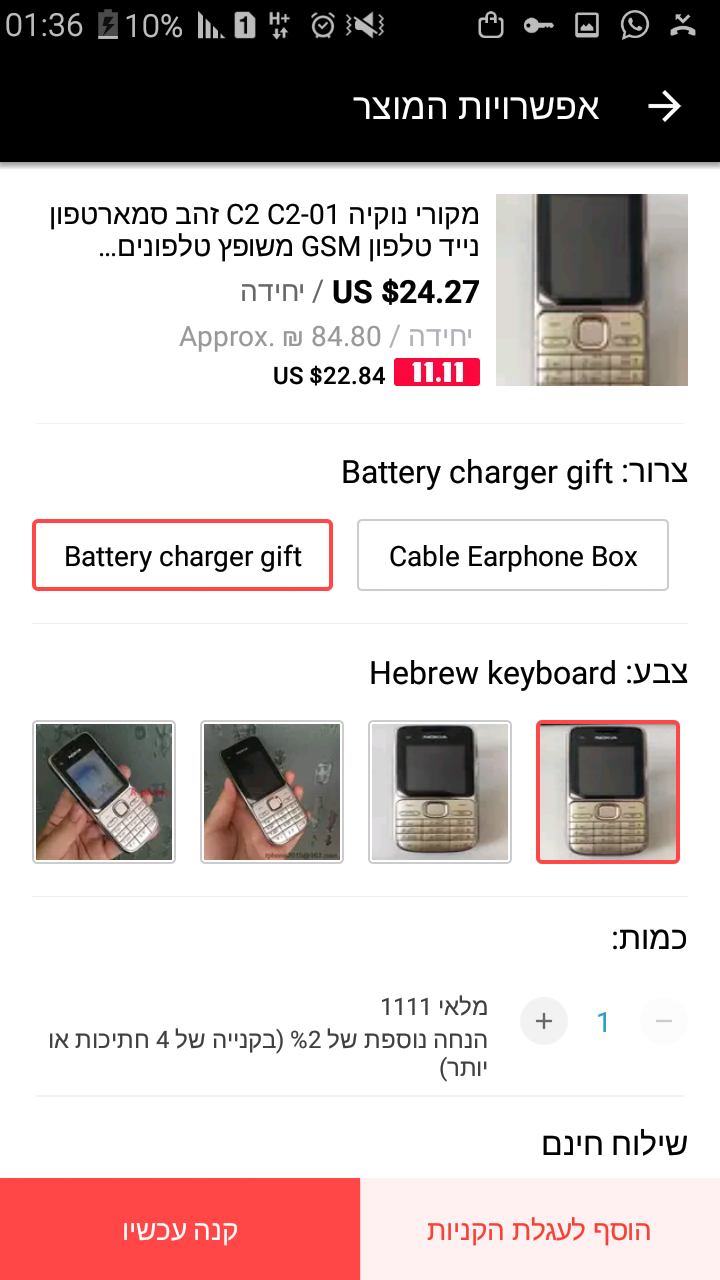Tap the back arrow to exit product options
Image resolution: width=720 pixels, height=1280 pixels.
(x=666, y=106)
